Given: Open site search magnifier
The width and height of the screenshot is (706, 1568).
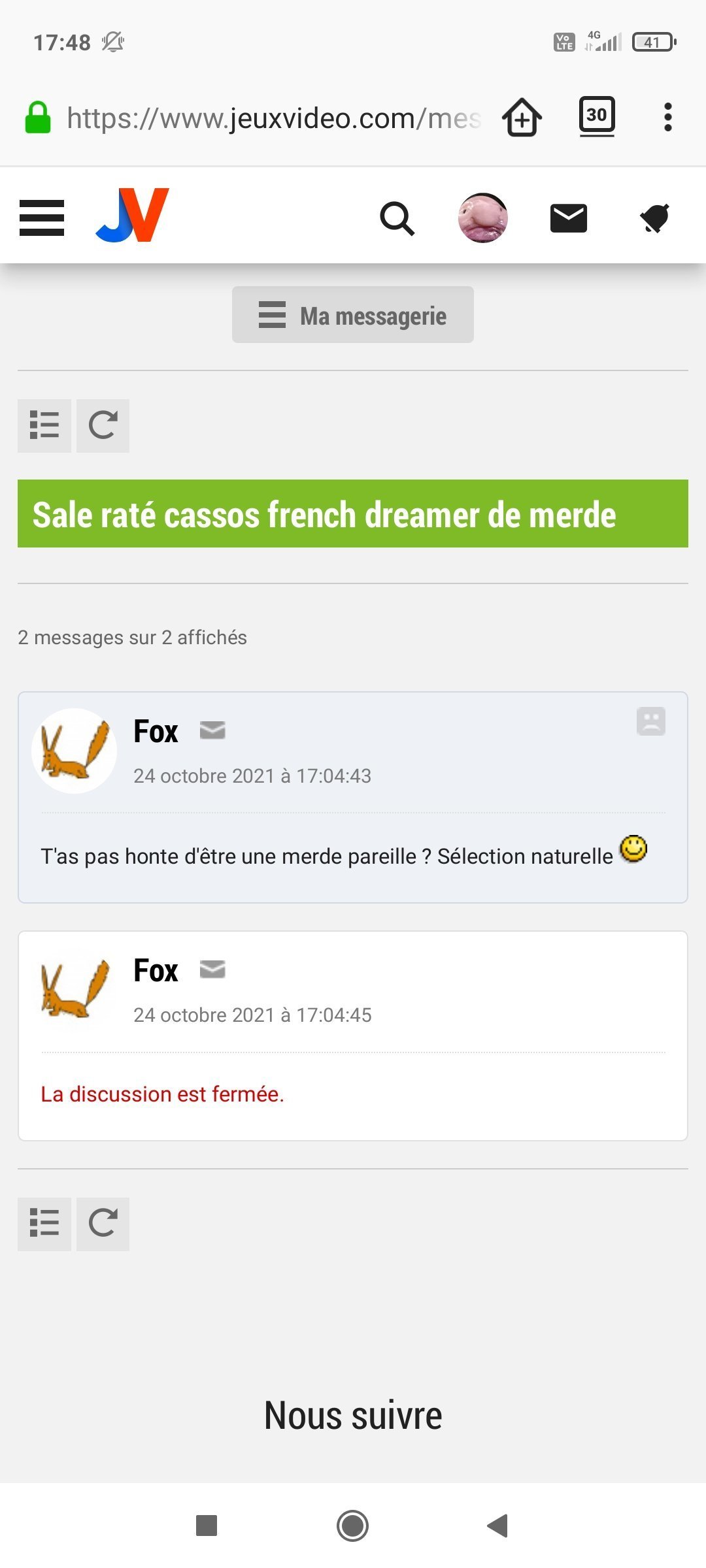Looking at the screenshot, I should coord(397,218).
